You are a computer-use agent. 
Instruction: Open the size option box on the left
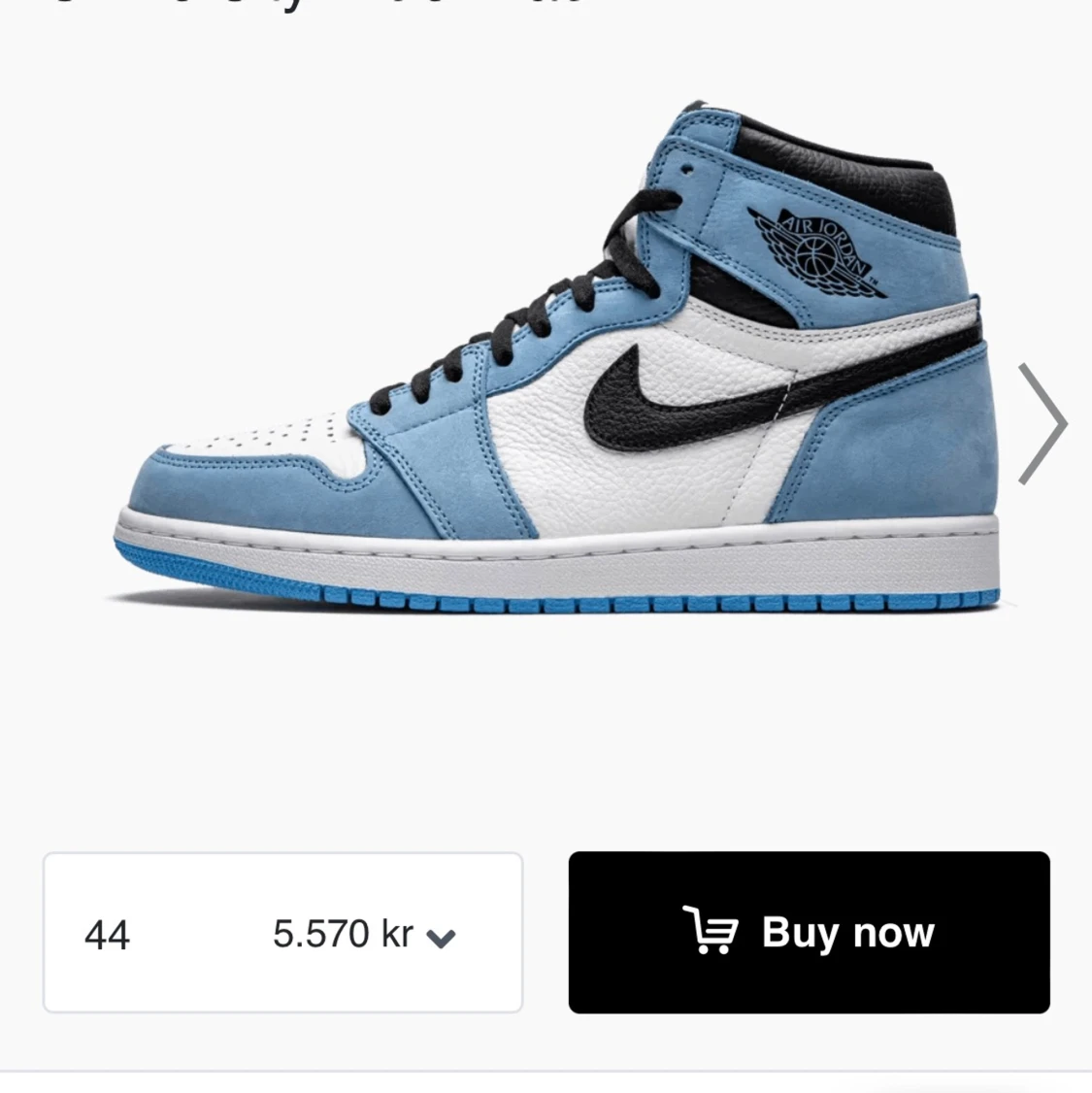pyautogui.click(x=281, y=934)
